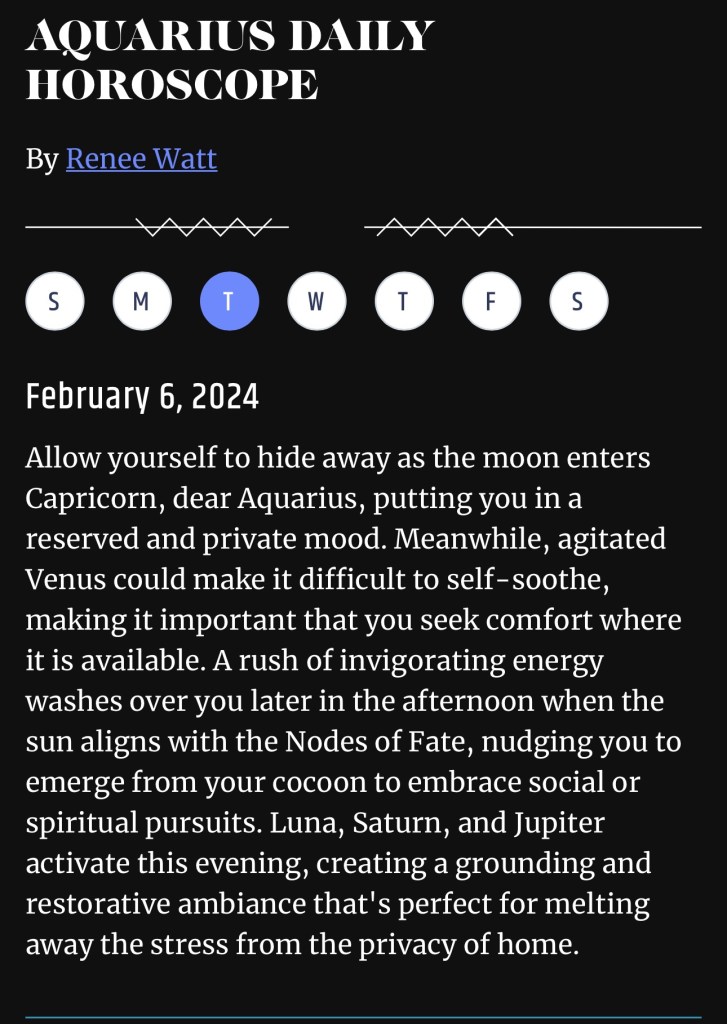Open author Renee Watt's page
Viewport: 727px width, 1024px height.
pyautogui.click(x=141, y=159)
